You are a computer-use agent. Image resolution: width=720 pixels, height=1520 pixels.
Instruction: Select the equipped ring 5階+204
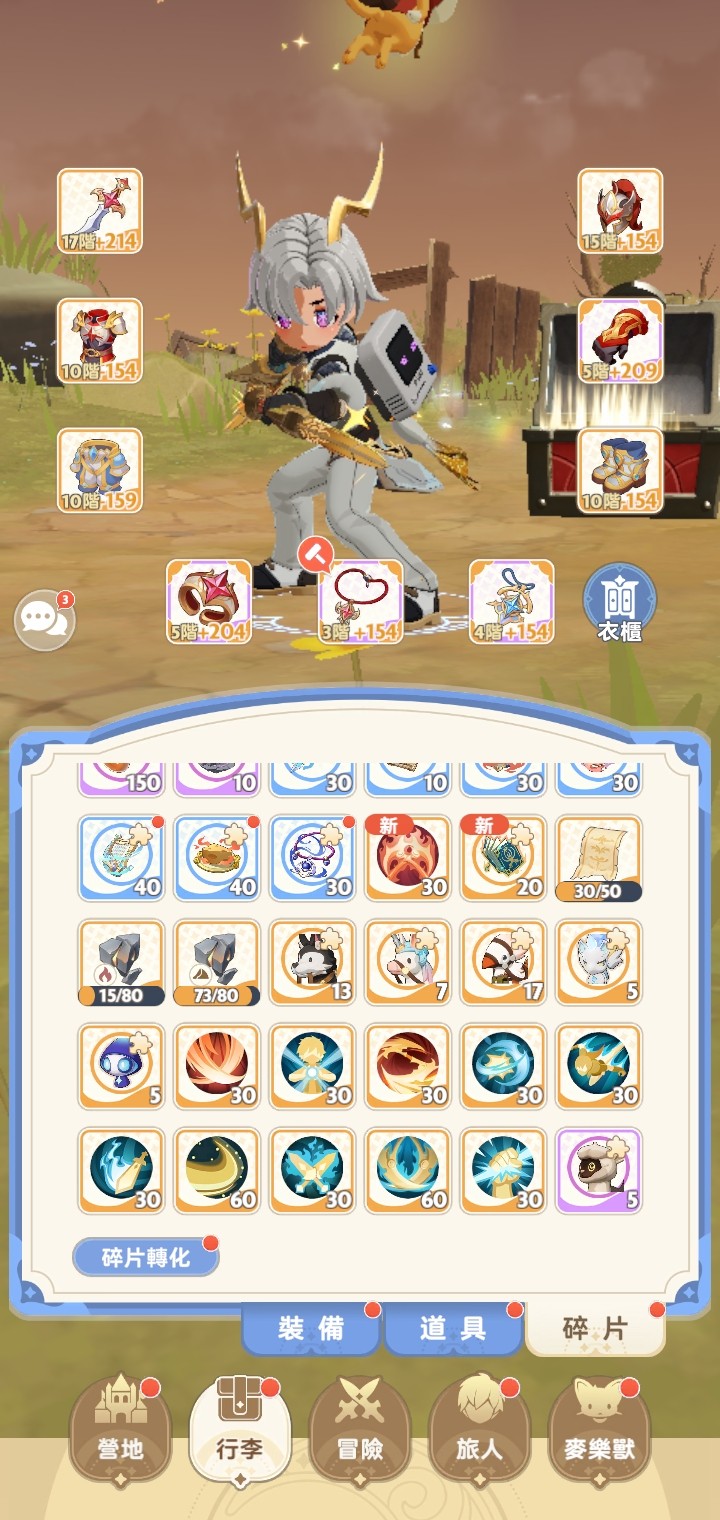point(209,601)
